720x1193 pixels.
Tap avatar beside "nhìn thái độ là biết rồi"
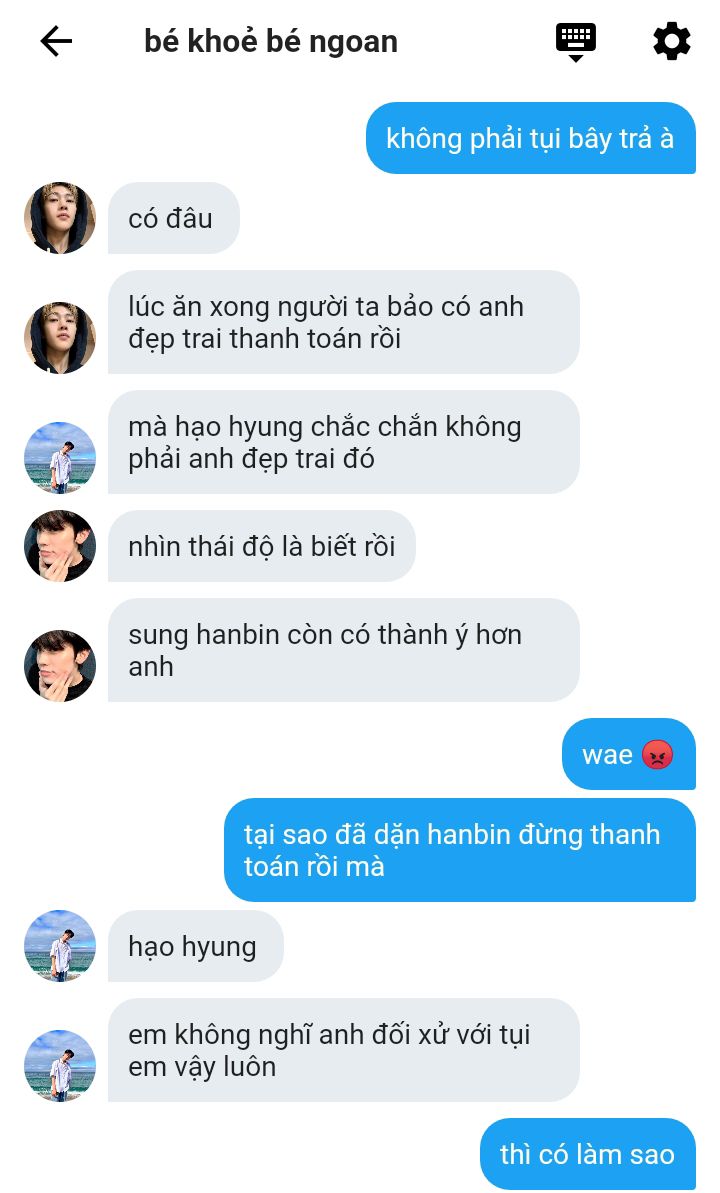point(60,546)
